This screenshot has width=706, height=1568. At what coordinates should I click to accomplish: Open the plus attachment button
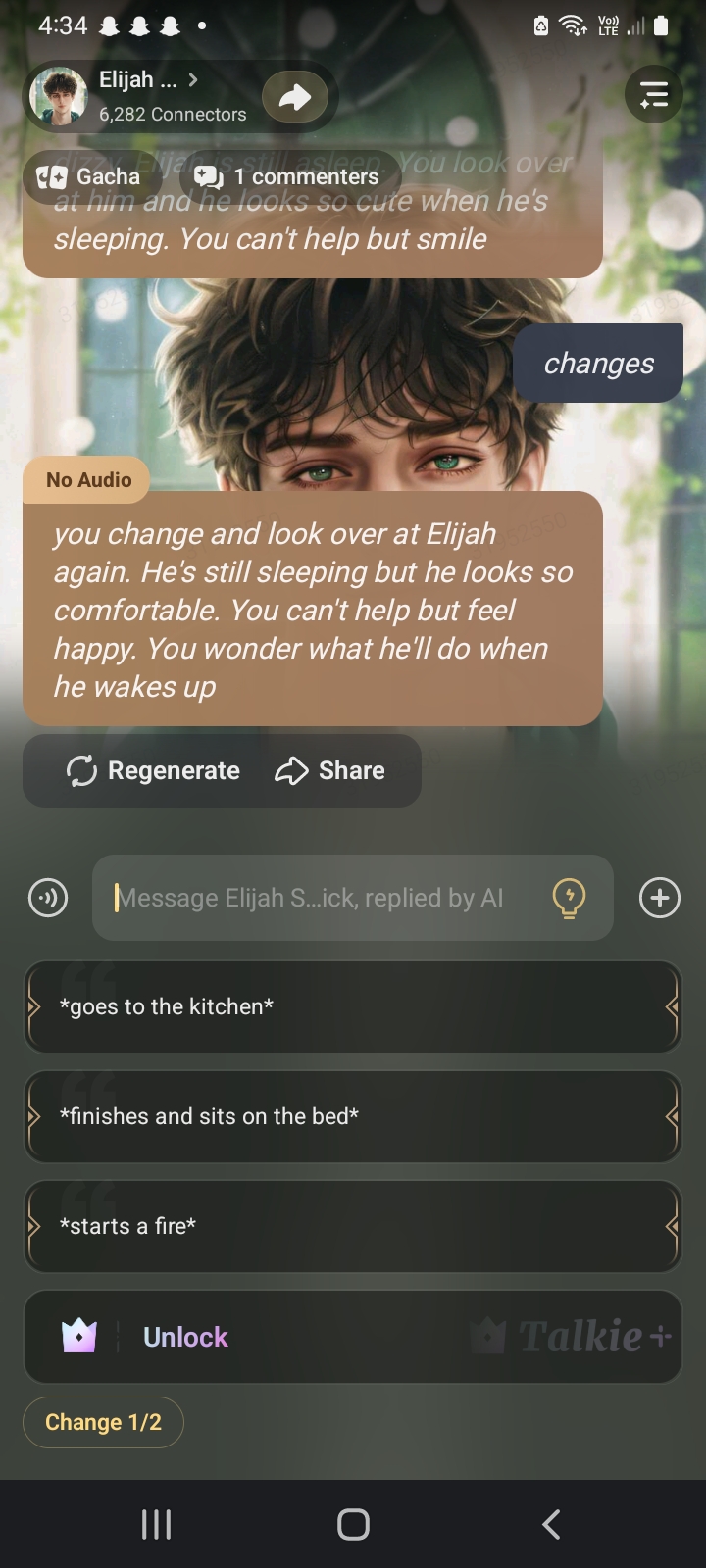[x=659, y=898]
